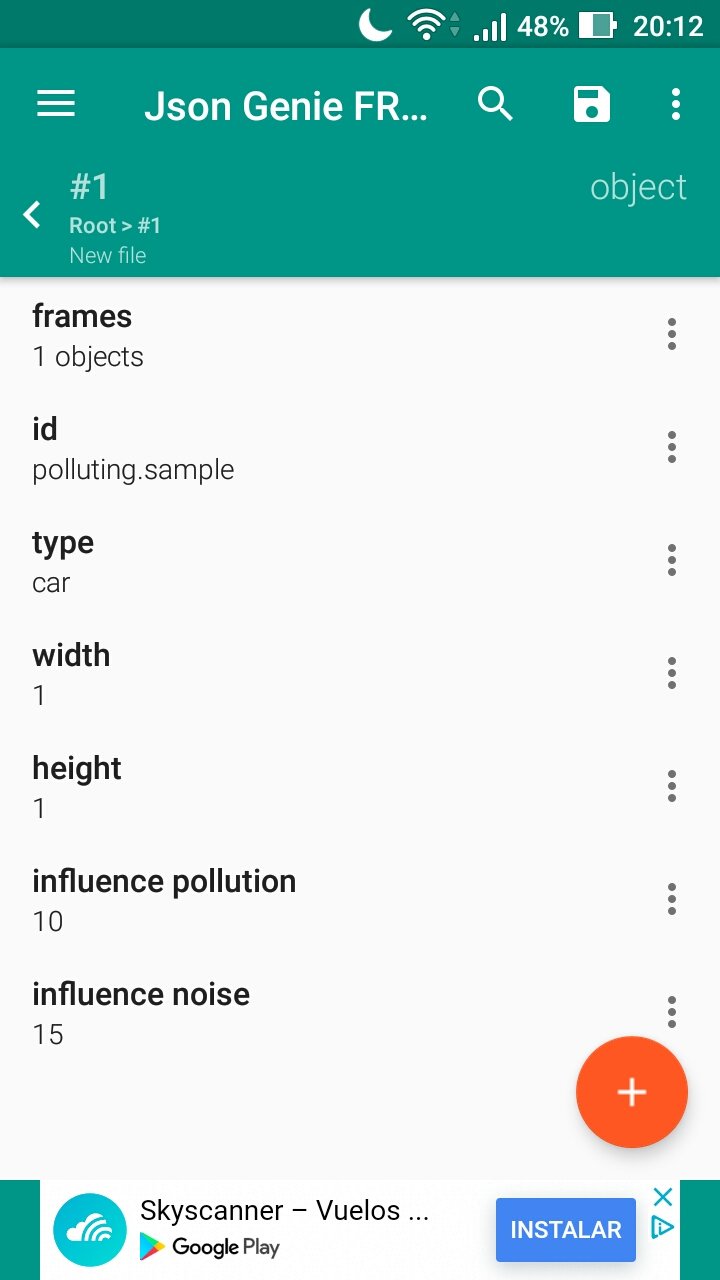Open options for the frames row
The height and width of the screenshot is (1280, 720).
pyautogui.click(x=672, y=334)
